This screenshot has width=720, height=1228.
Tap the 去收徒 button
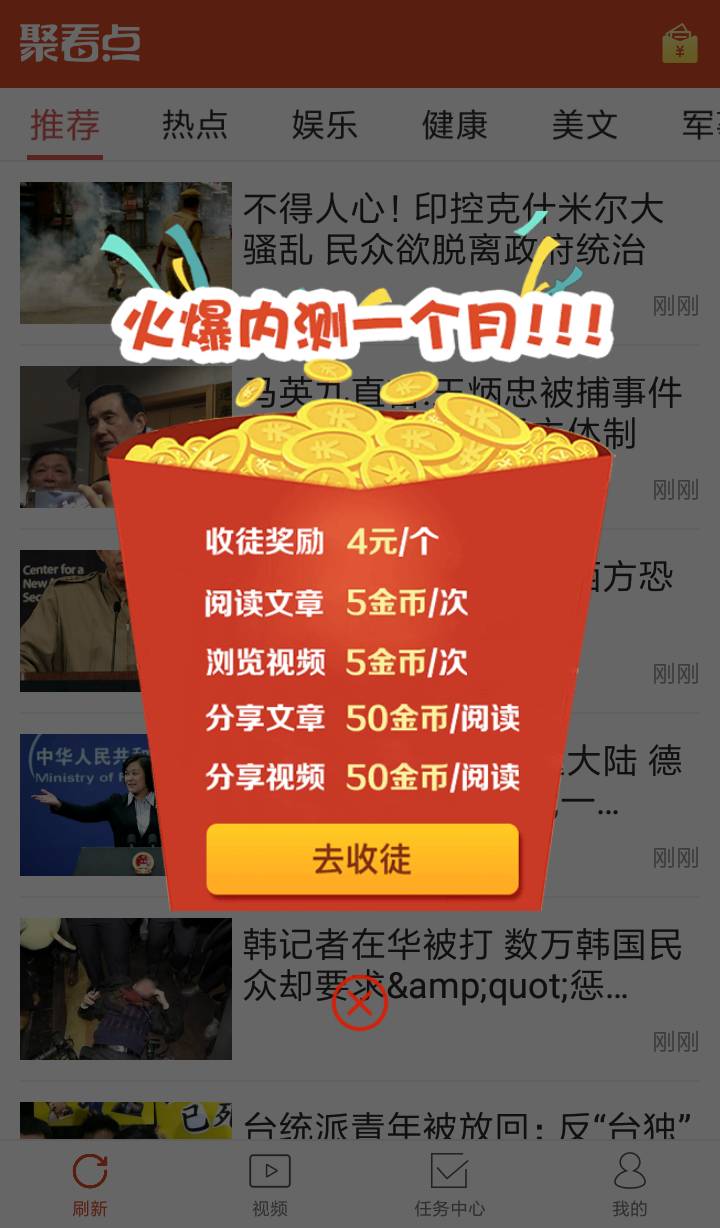tap(362, 859)
